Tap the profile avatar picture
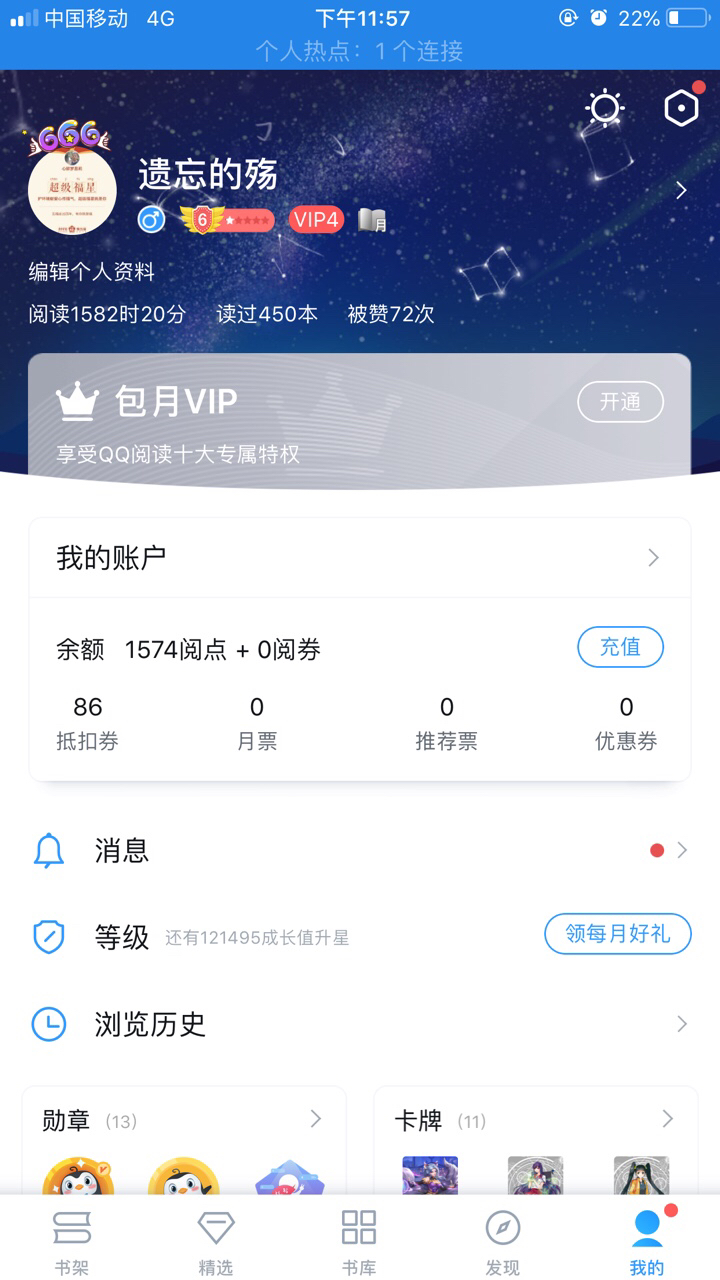The height and width of the screenshot is (1280, 720). (72, 189)
